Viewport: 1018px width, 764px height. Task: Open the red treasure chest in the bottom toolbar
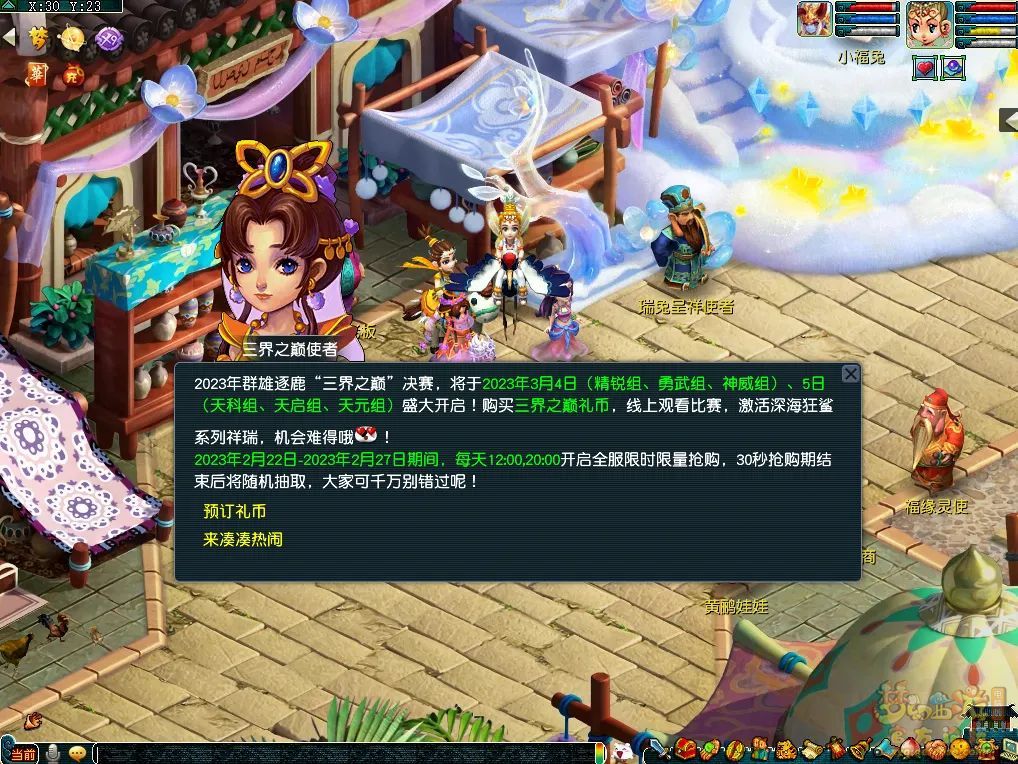pos(686,748)
